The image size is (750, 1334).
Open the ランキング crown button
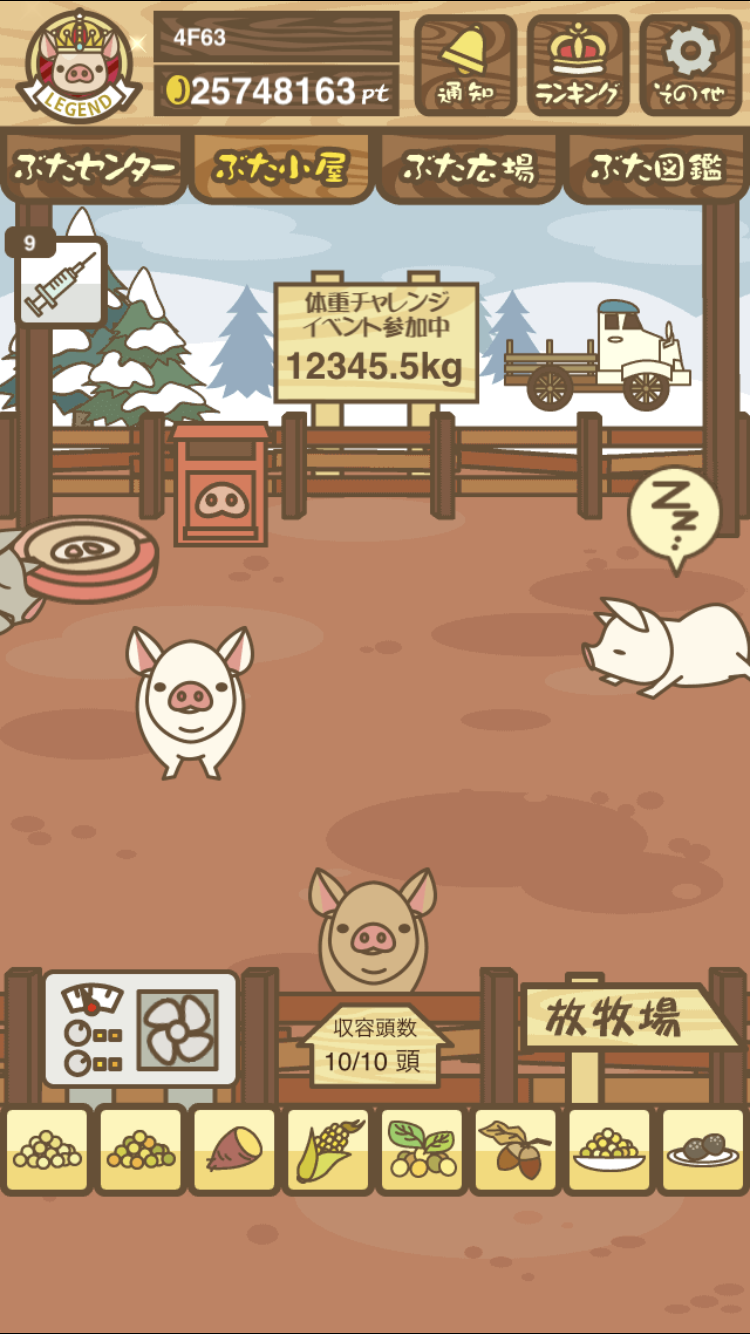pos(578,65)
